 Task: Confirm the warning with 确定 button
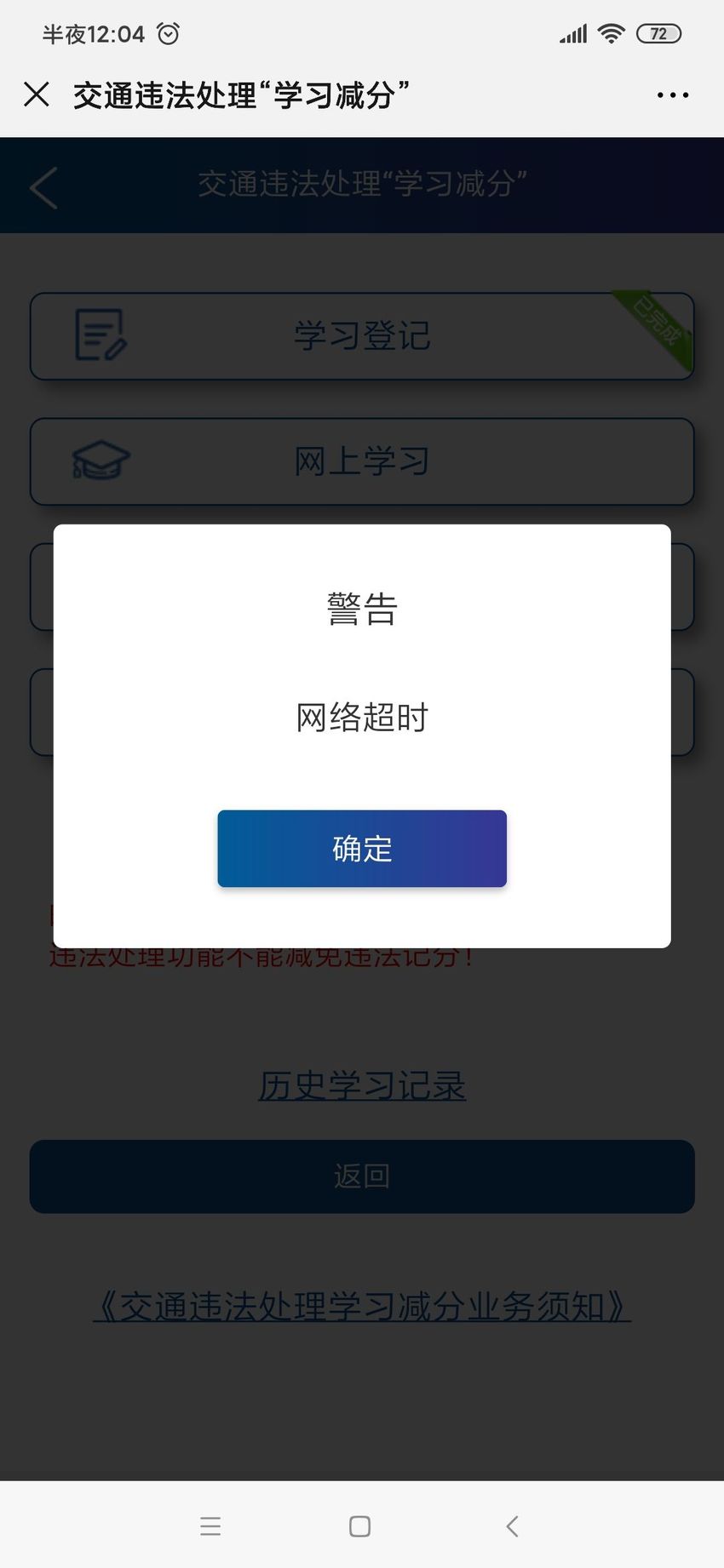point(362,849)
